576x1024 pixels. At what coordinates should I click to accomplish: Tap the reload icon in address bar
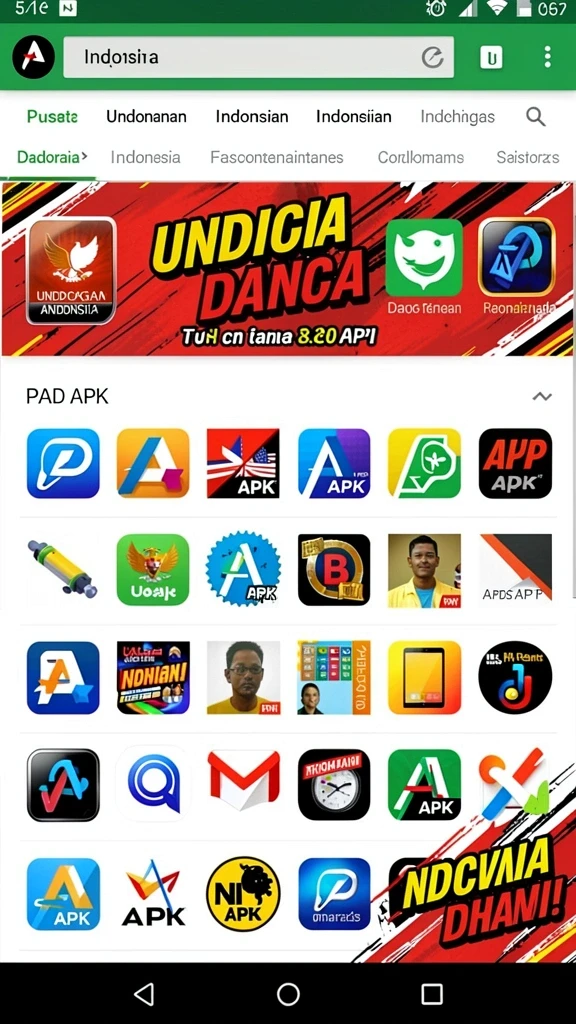pos(432,57)
